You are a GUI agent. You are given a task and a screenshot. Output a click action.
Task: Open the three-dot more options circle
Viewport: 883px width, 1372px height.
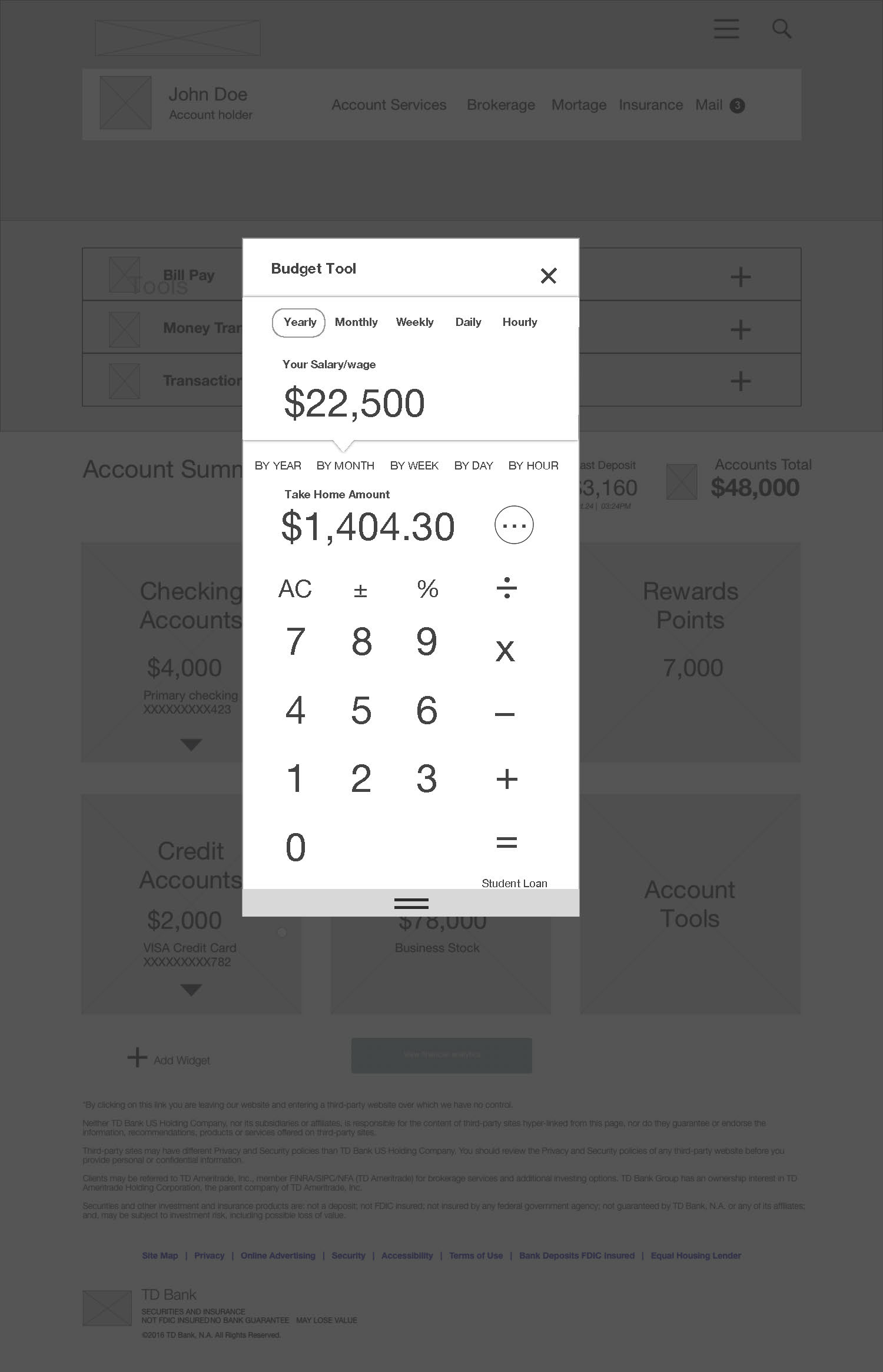(514, 525)
